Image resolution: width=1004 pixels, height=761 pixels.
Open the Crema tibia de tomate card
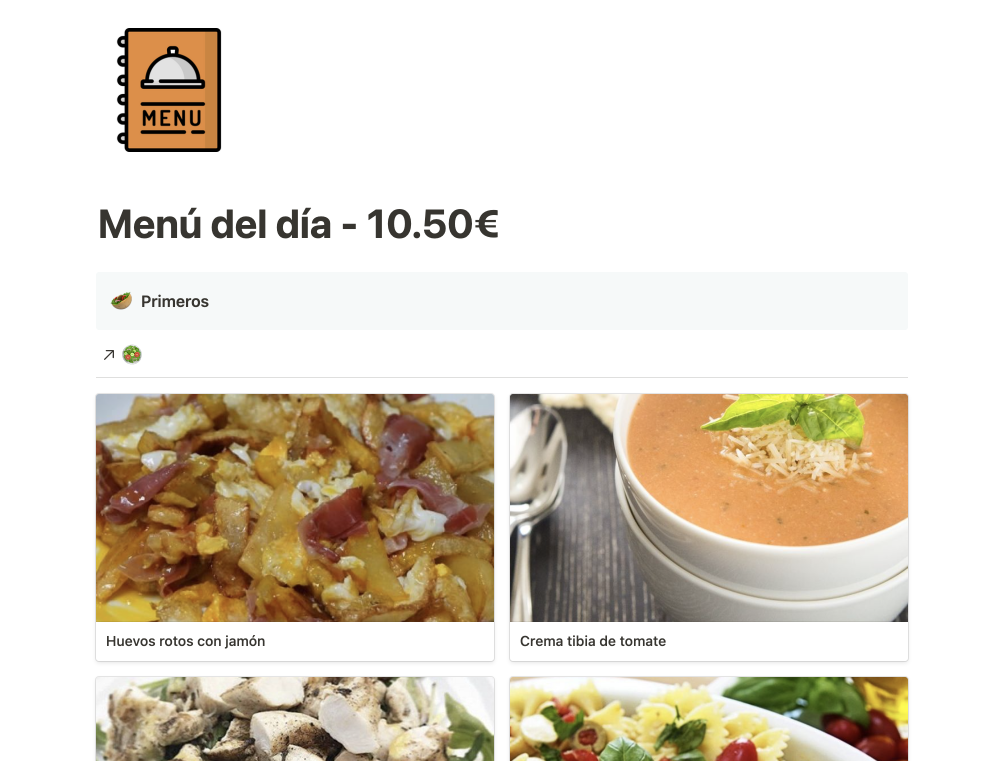[x=708, y=527]
